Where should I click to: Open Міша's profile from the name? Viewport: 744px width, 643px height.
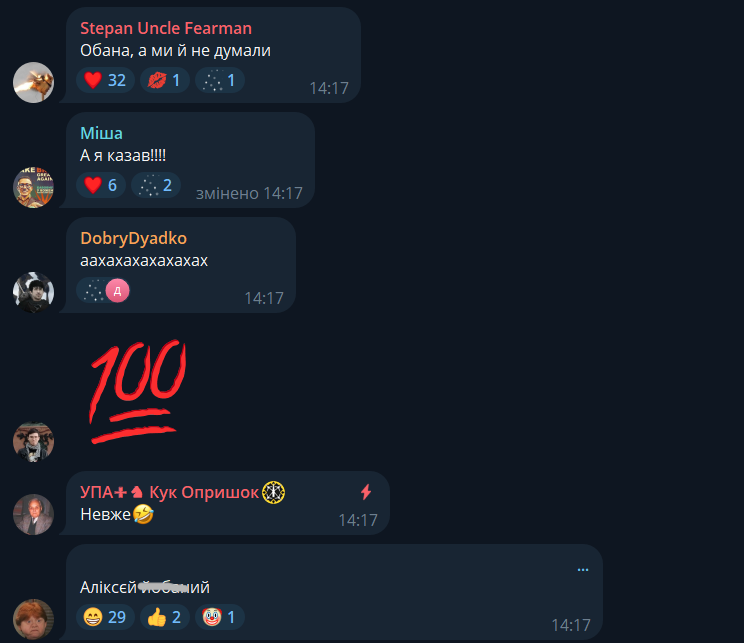point(101,133)
